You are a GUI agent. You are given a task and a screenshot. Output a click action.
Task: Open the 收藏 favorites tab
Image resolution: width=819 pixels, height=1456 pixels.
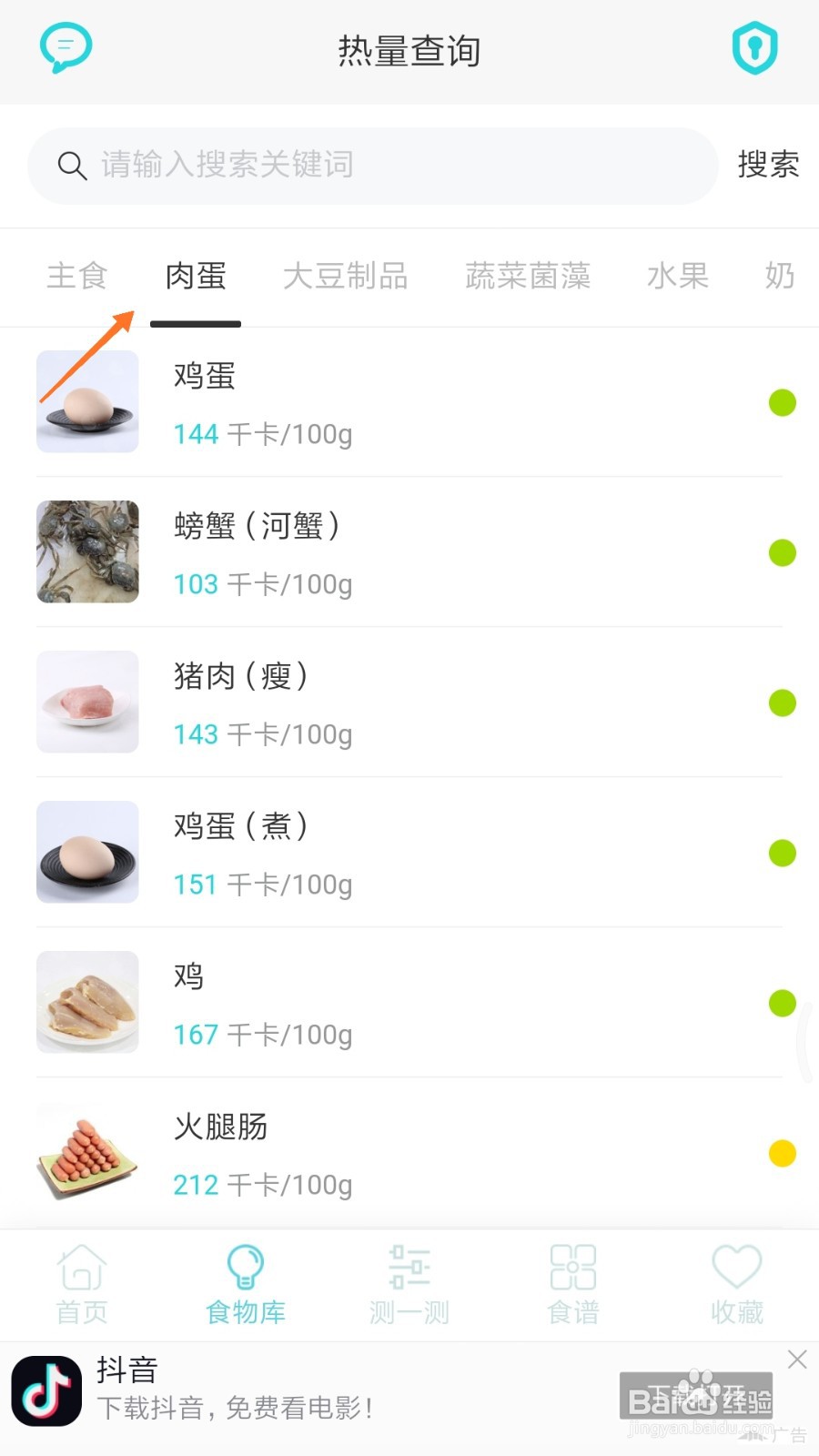(736, 1285)
